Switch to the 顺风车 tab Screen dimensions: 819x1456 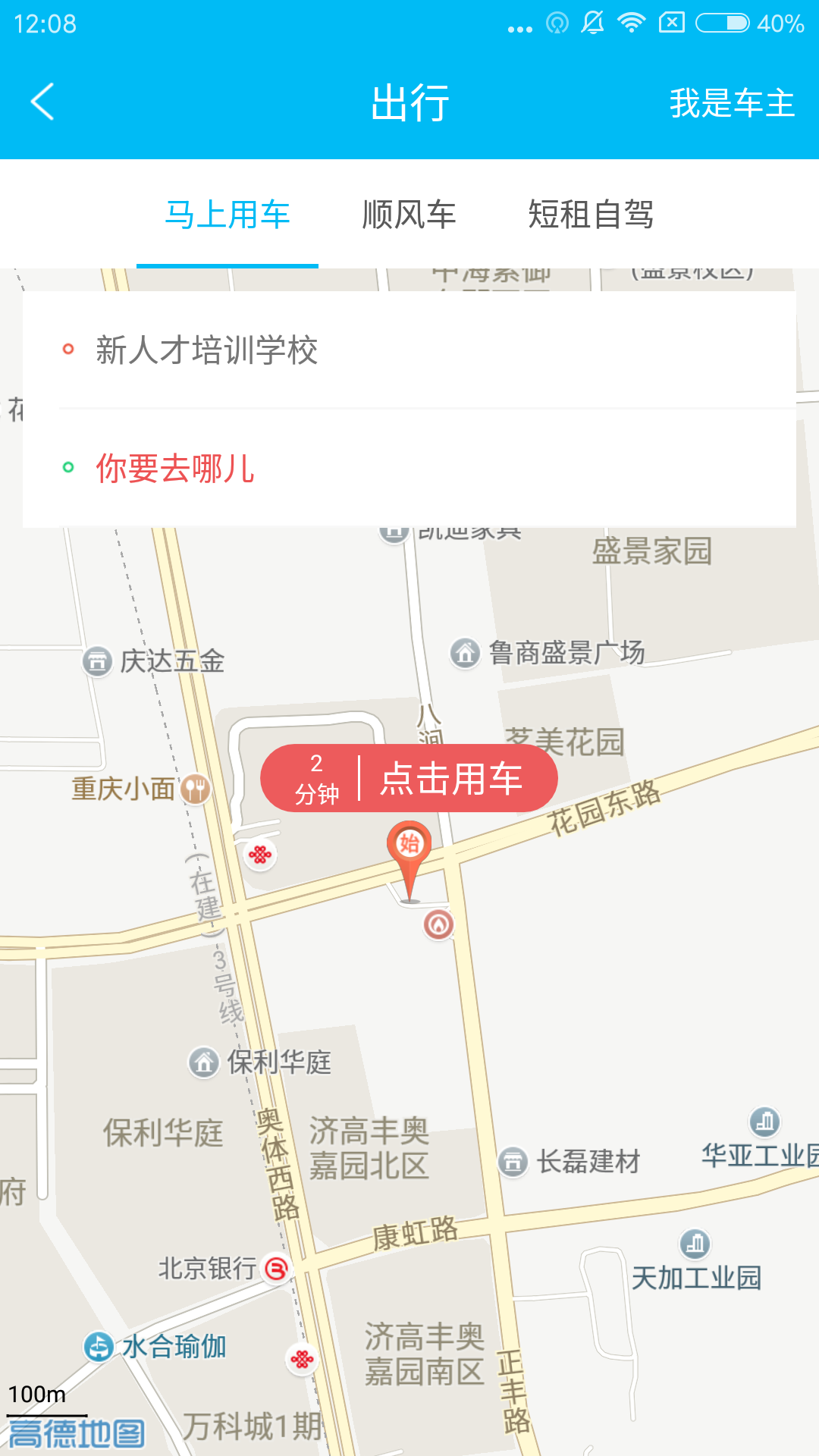(409, 215)
